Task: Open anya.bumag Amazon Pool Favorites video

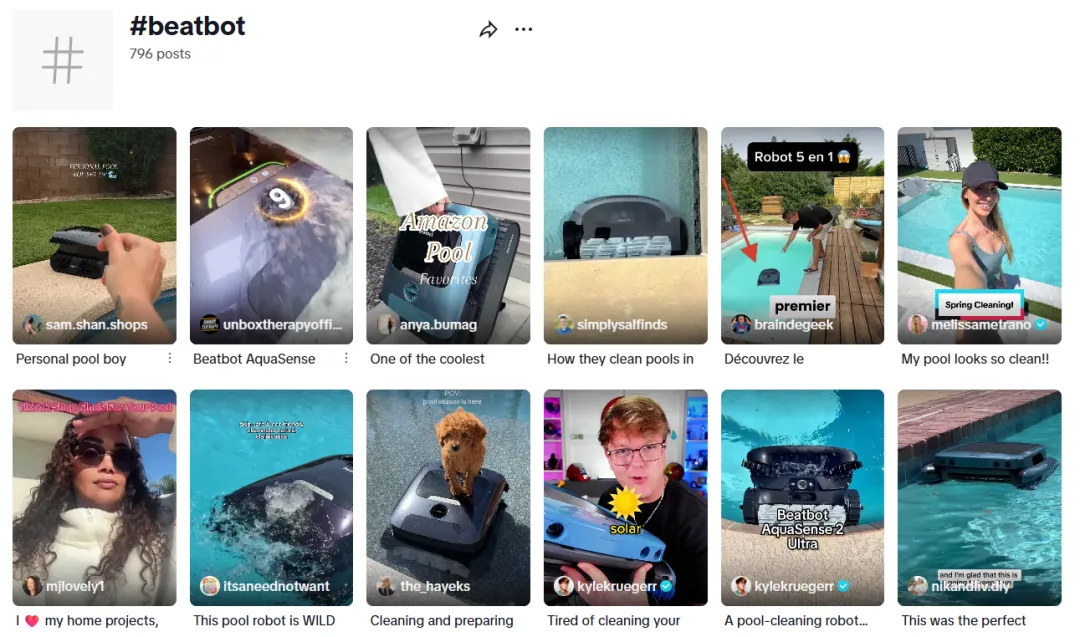Action: pyautogui.click(x=448, y=235)
